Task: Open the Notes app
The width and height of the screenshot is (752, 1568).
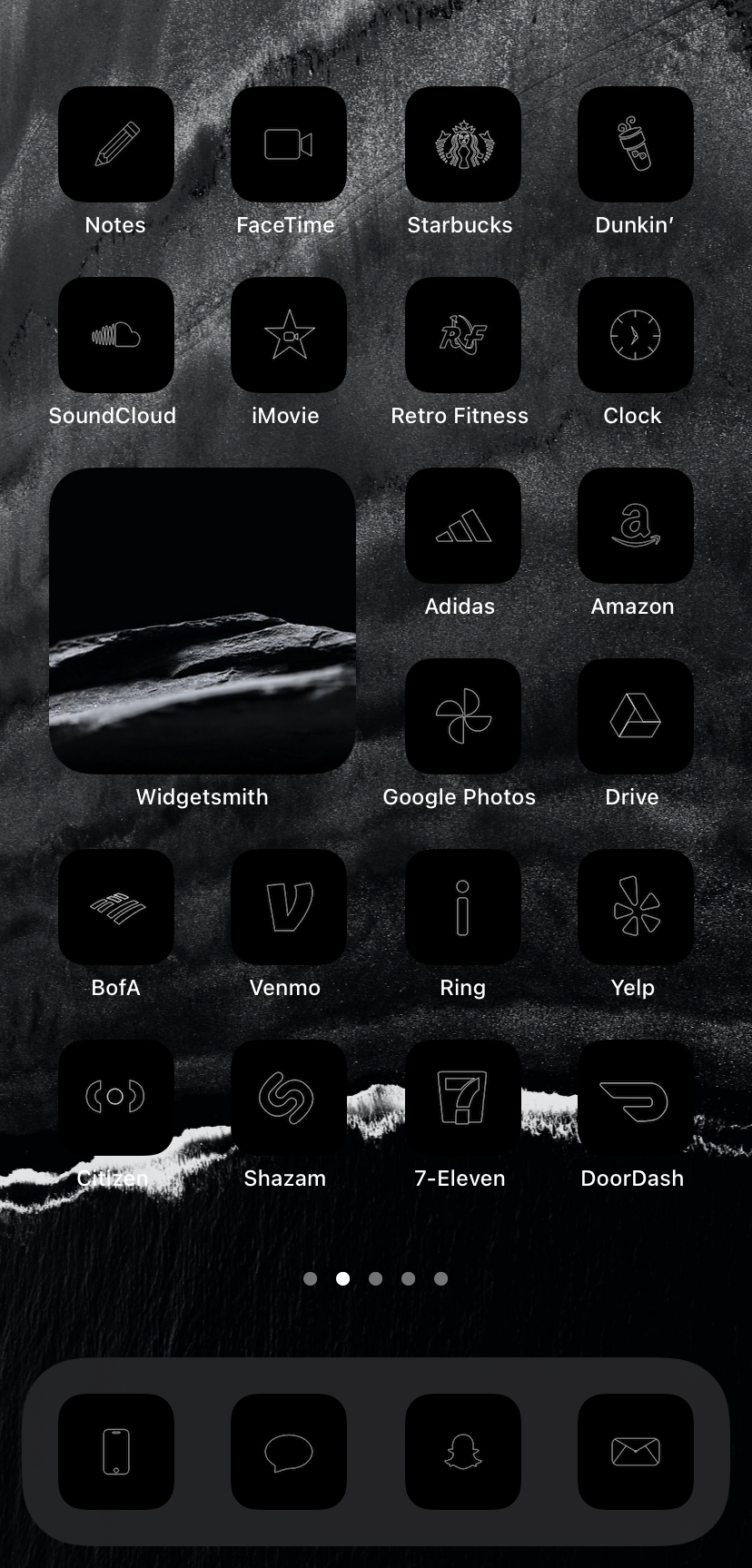Action: point(116,144)
